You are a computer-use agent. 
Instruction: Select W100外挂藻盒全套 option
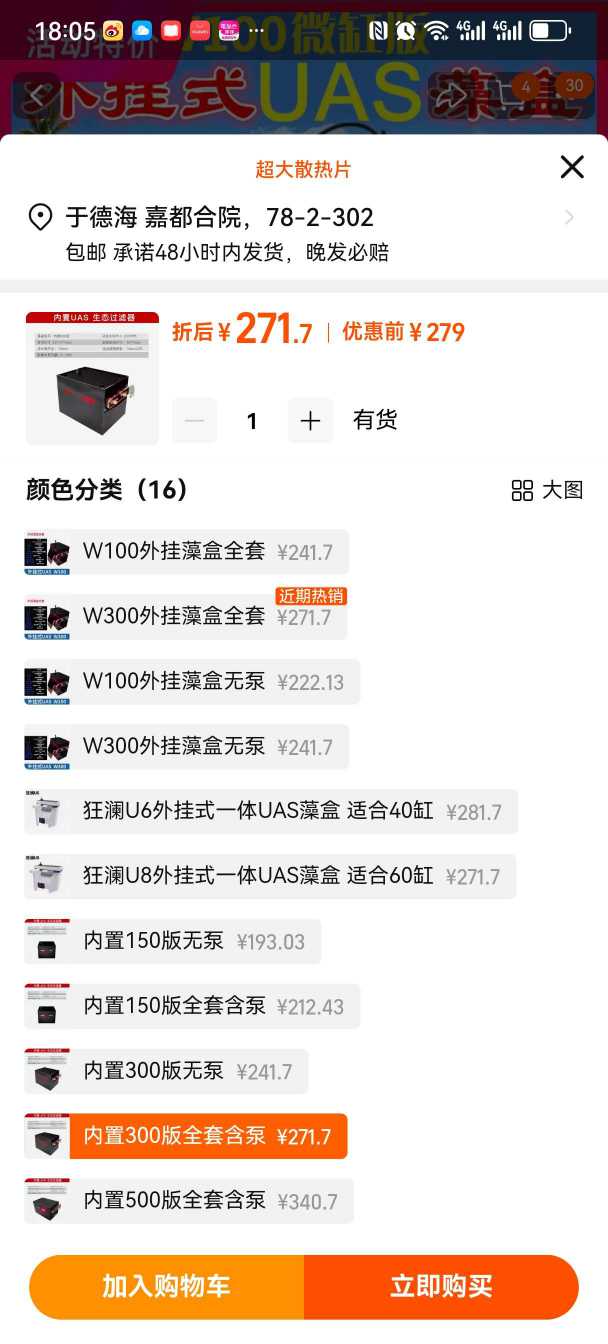(186, 552)
